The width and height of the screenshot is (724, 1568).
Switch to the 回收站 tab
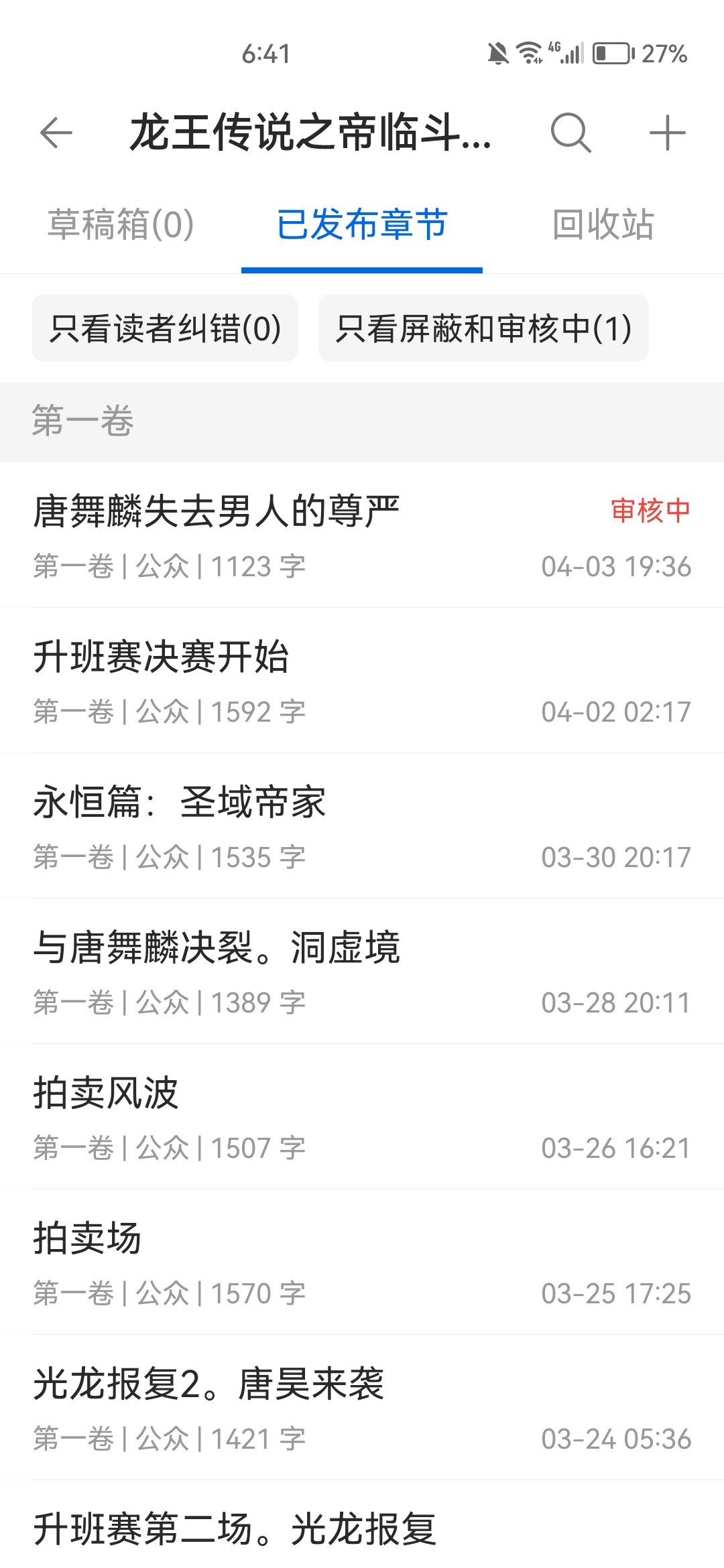(603, 224)
